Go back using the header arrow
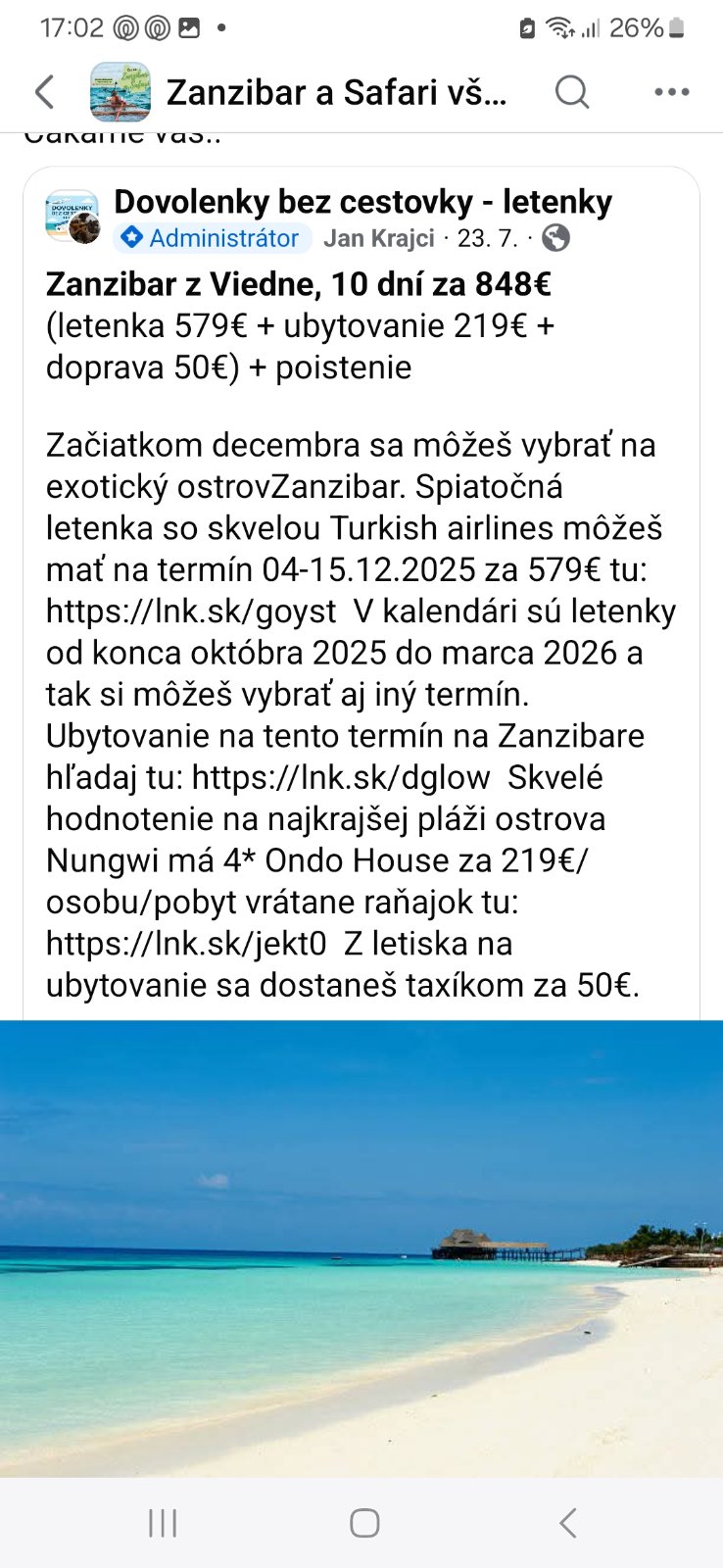The height and width of the screenshot is (1568, 723). pos(44,92)
